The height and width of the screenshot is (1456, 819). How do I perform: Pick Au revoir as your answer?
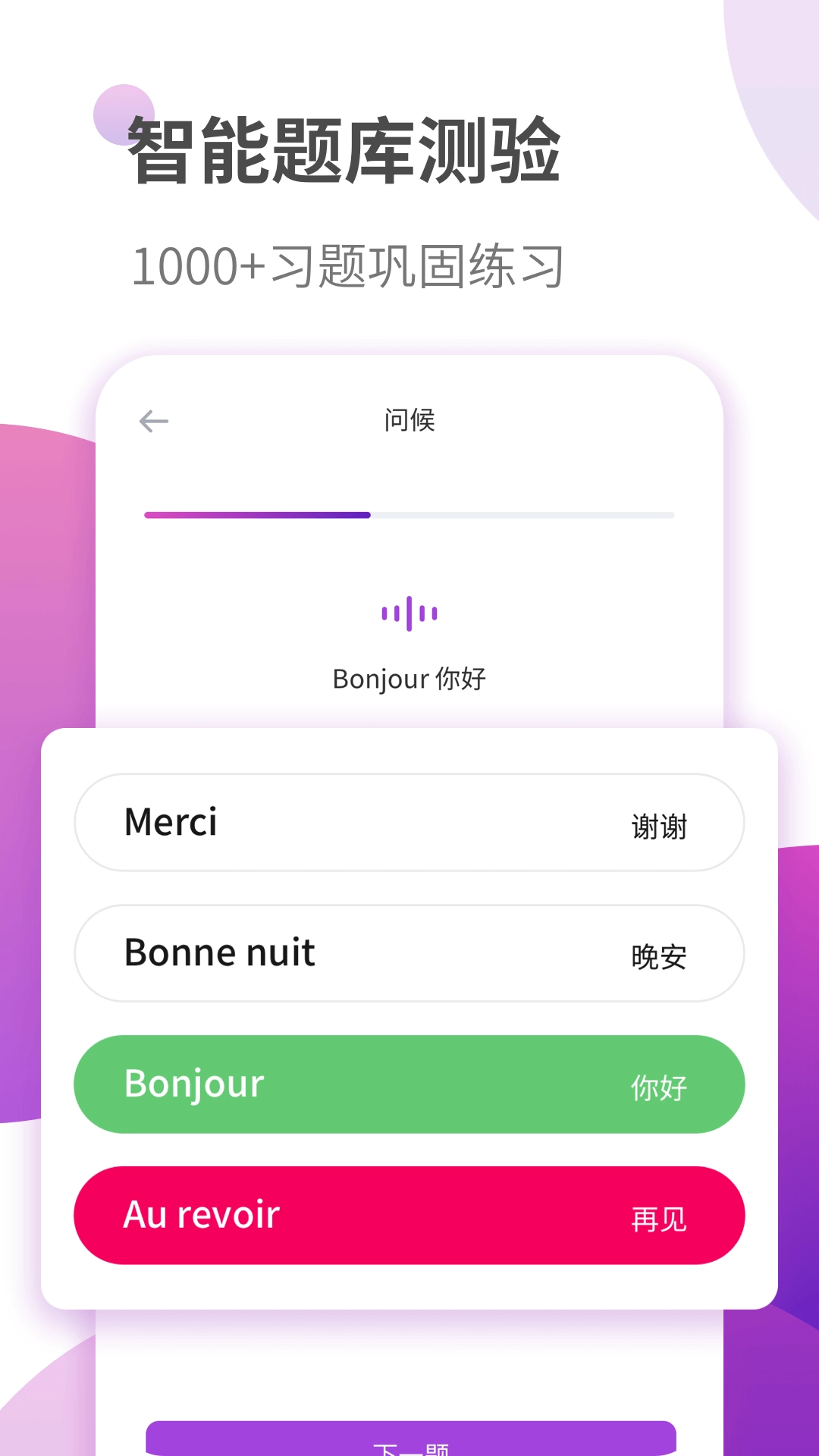409,1216
